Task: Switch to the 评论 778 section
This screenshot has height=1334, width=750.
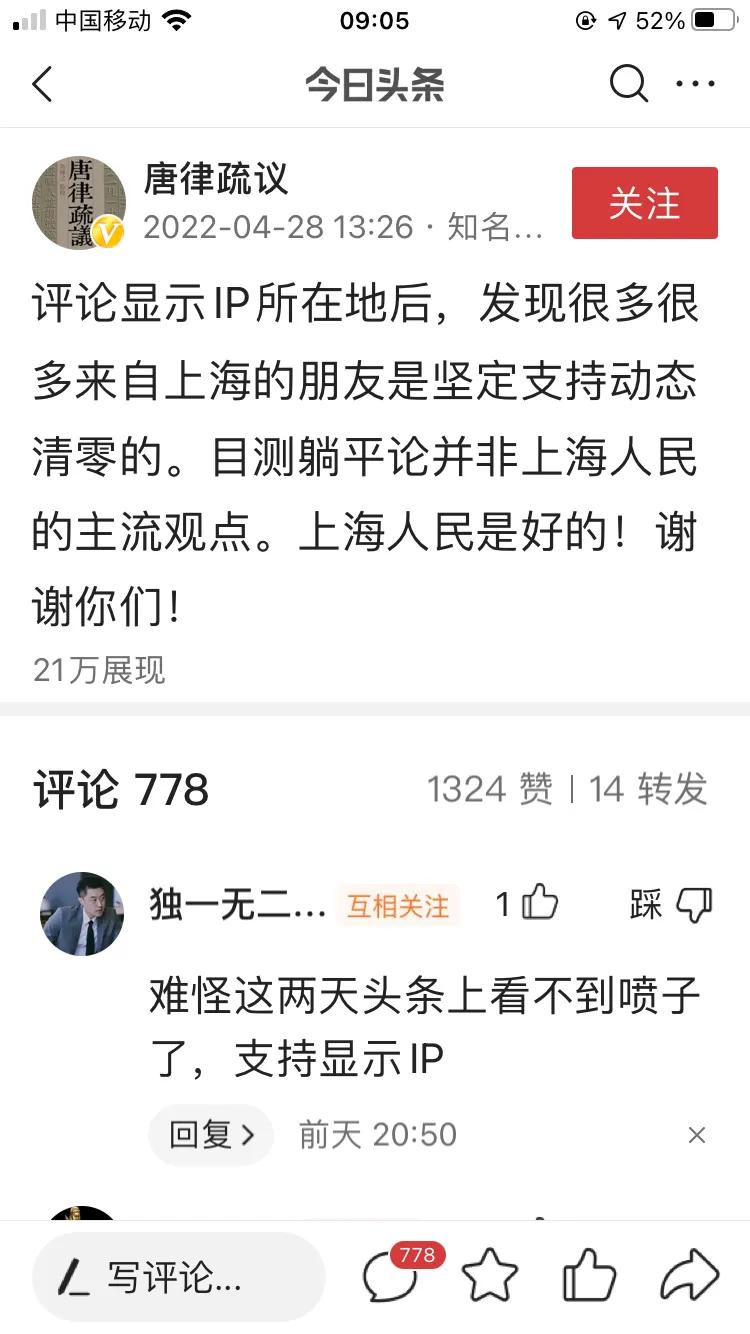Action: (x=118, y=790)
